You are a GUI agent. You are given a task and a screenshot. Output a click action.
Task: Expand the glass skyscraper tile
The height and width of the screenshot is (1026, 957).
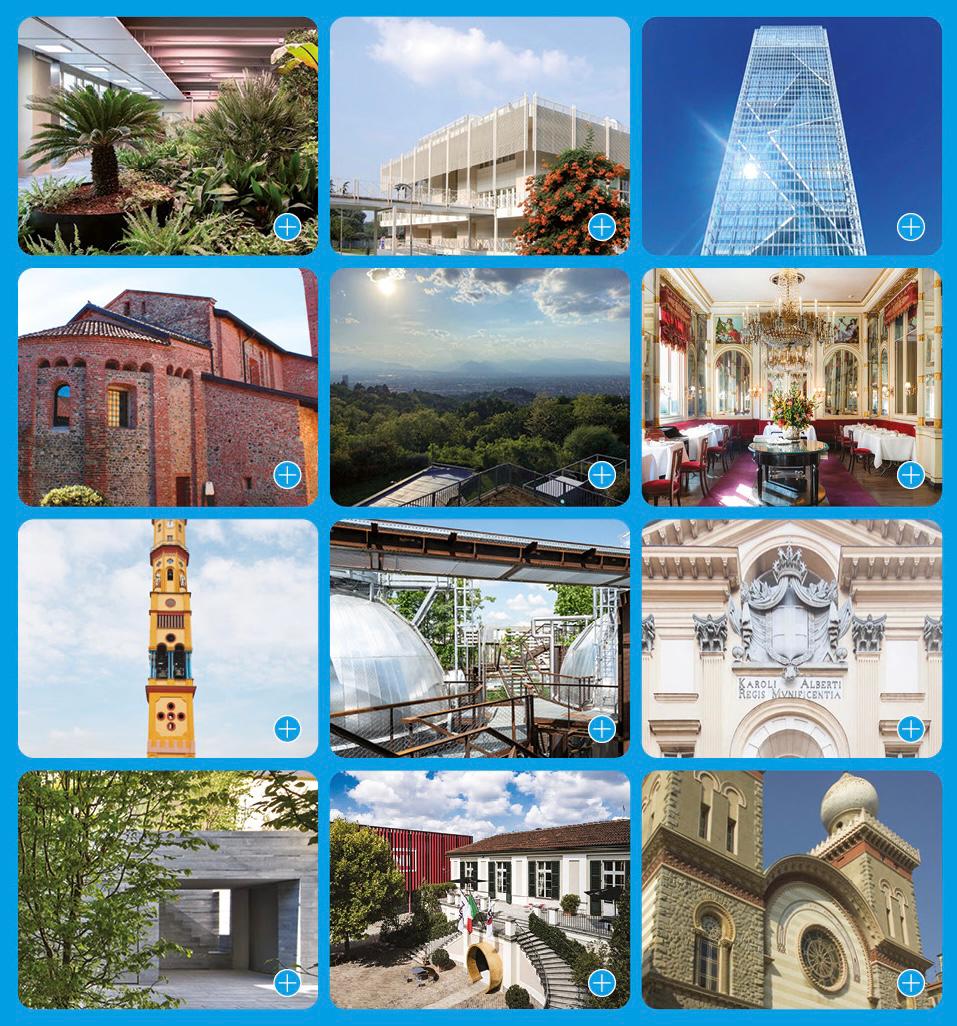[911, 227]
